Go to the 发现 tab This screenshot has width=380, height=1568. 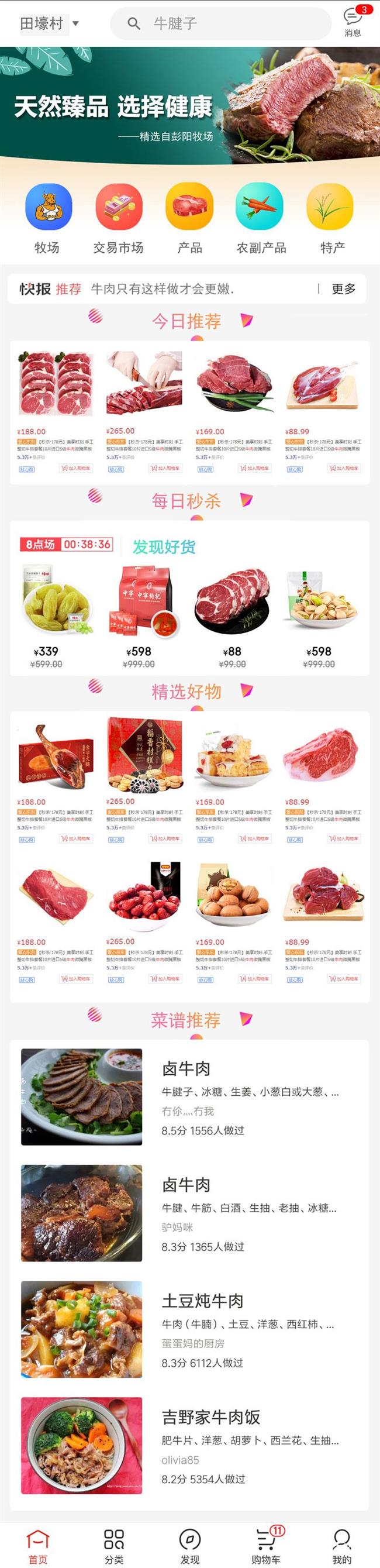coord(189,1546)
